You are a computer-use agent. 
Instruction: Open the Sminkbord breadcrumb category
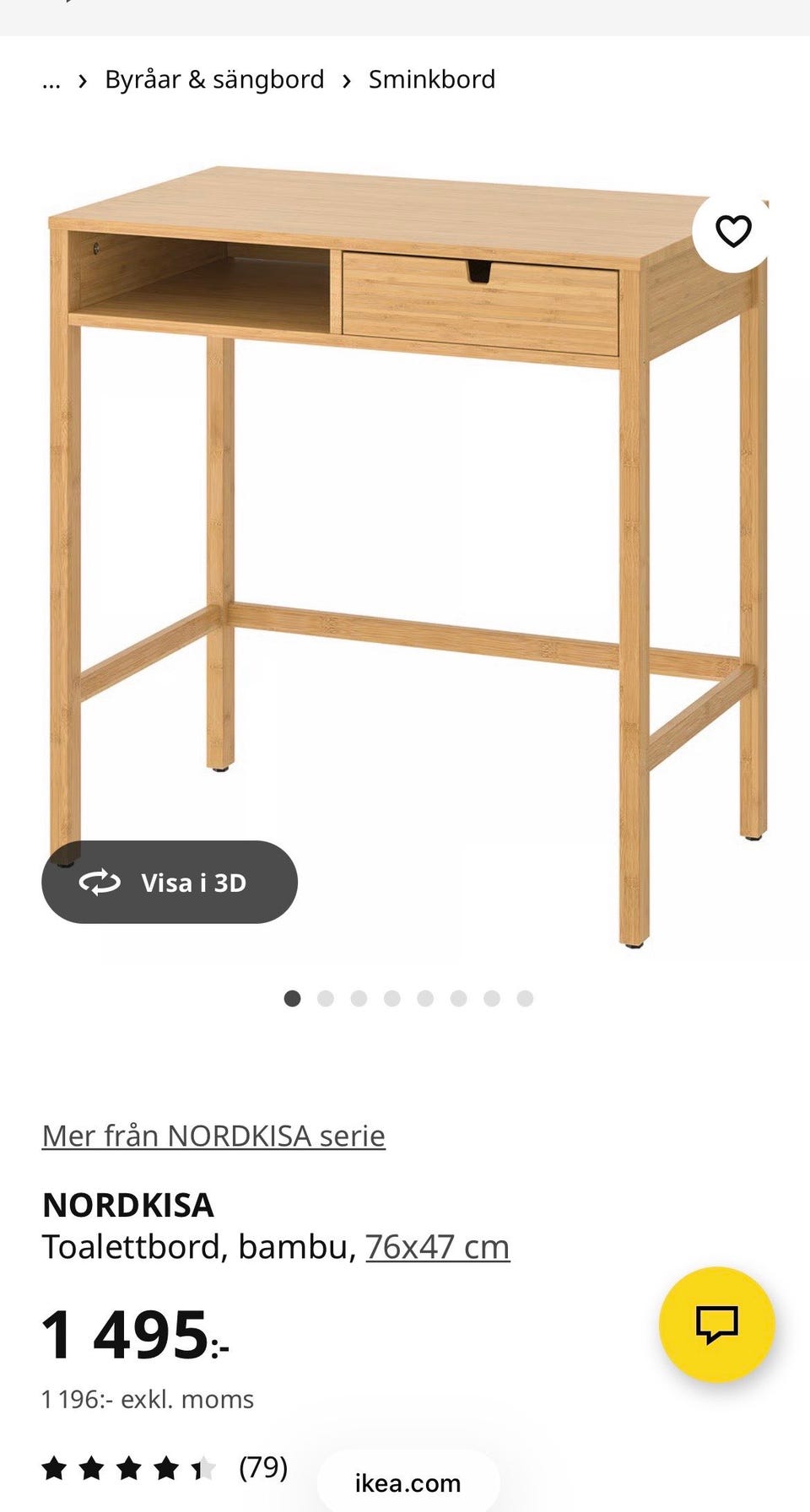tap(432, 79)
